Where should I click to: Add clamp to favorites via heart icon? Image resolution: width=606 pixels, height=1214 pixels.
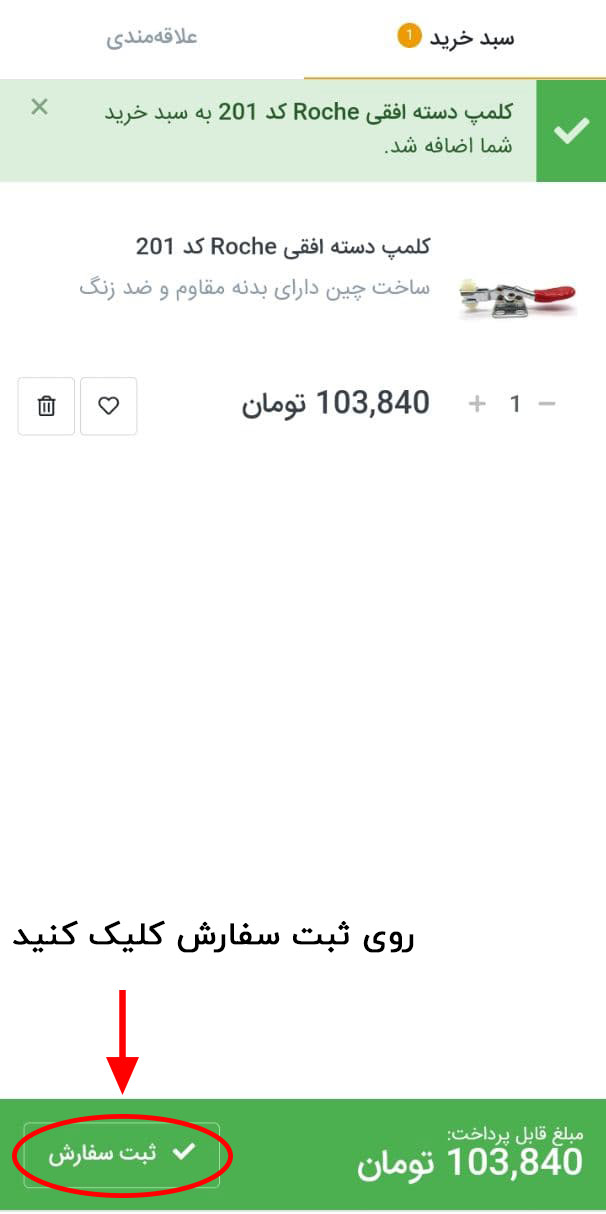pyautogui.click(x=108, y=406)
